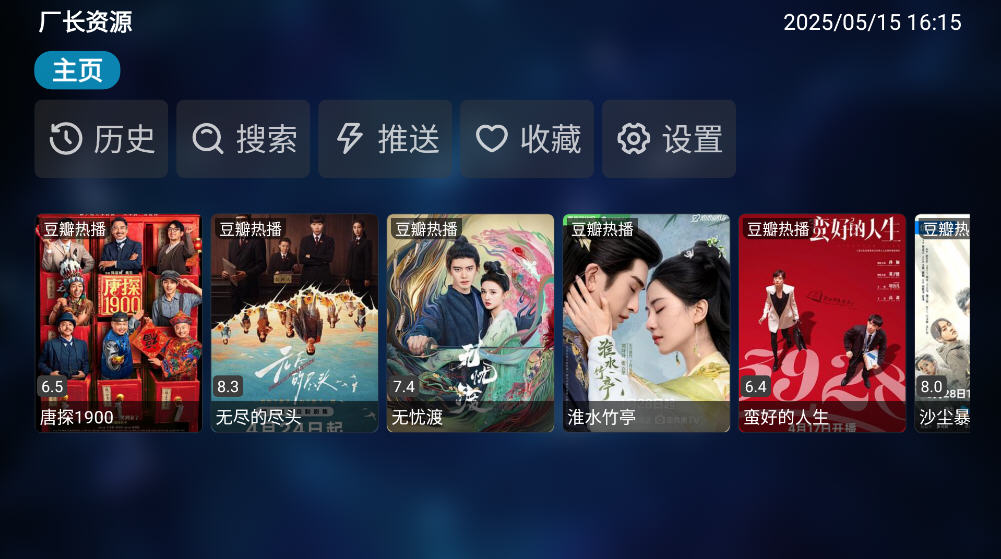This screenshot has width=1001, height=559.
Task: Open 设置 settings
Action: click(x=669, y=139)
